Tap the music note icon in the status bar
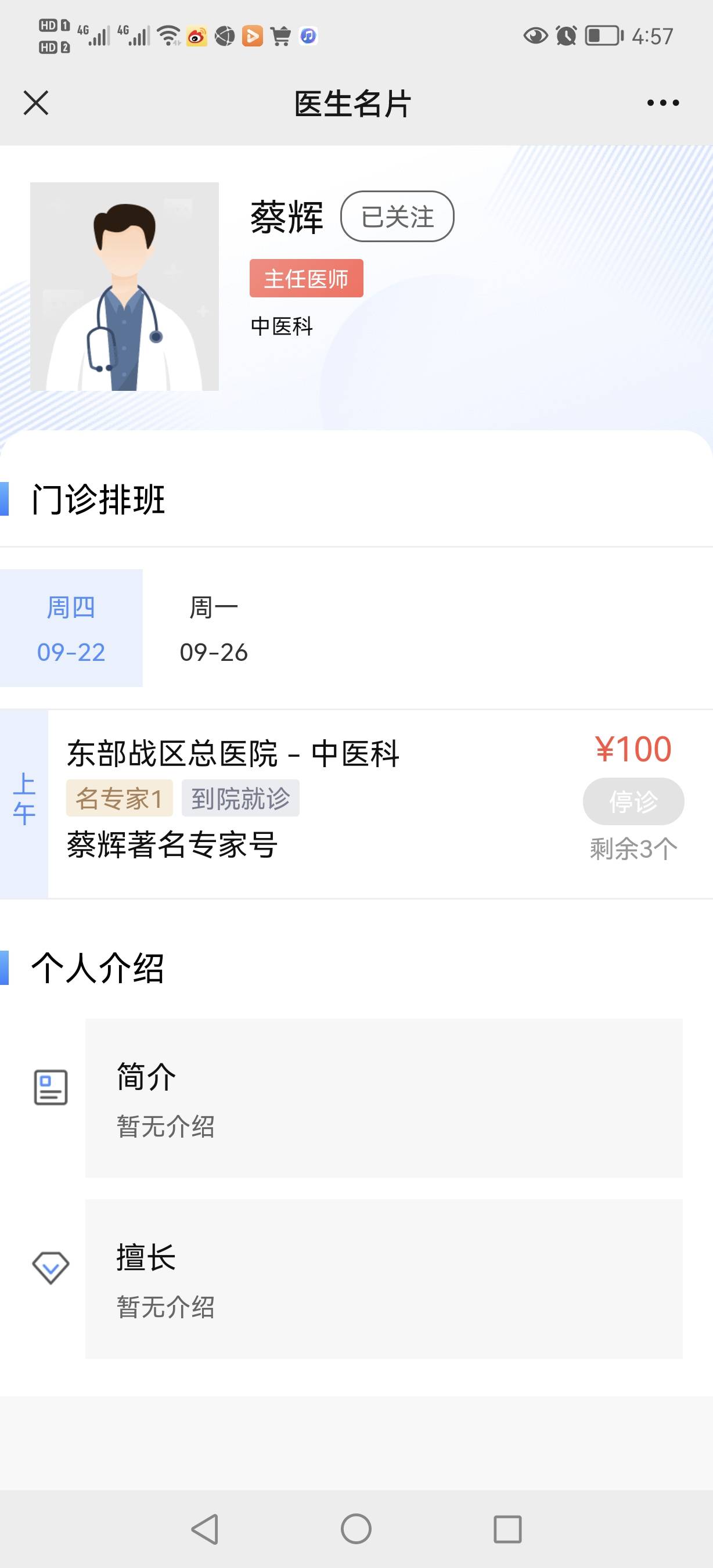 pos(307,37)
